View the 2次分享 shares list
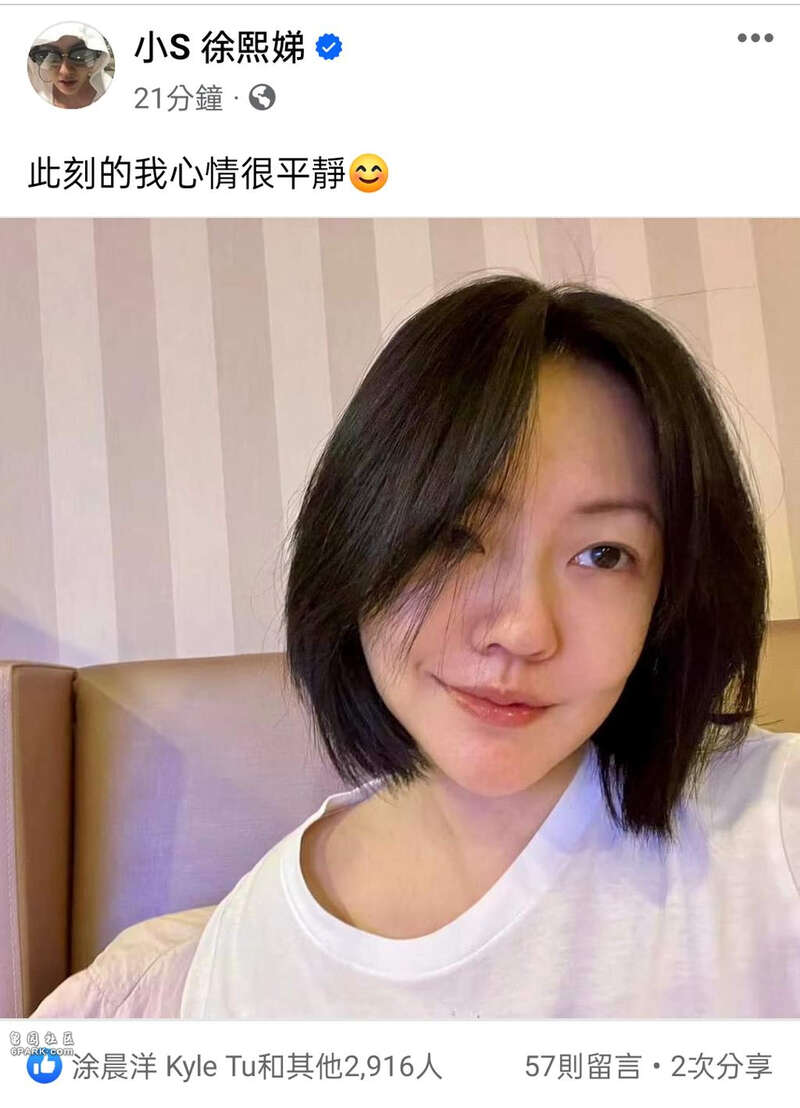This screenshot has width=800, height=1108. point(720,1067)
